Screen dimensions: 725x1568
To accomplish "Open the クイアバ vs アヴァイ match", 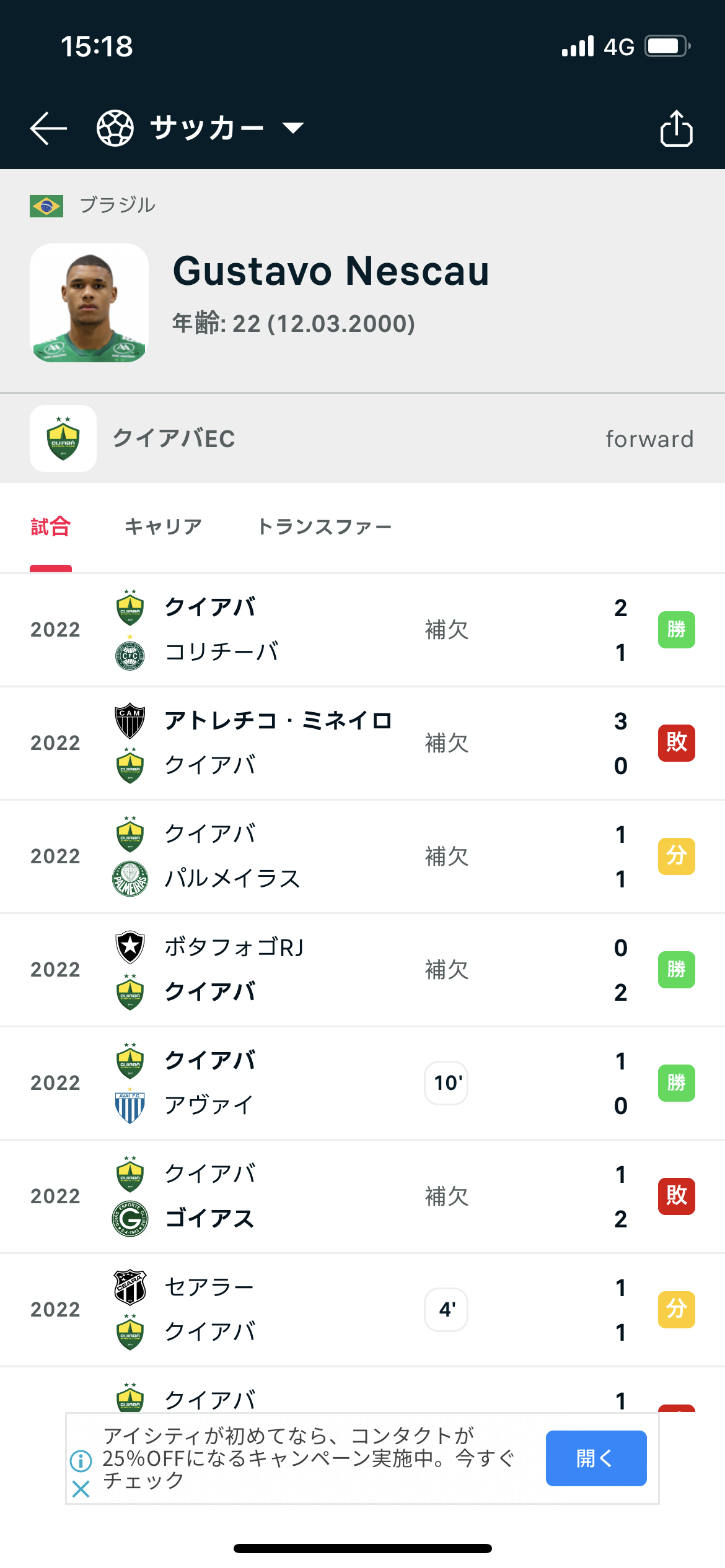I will (362, 1083).
